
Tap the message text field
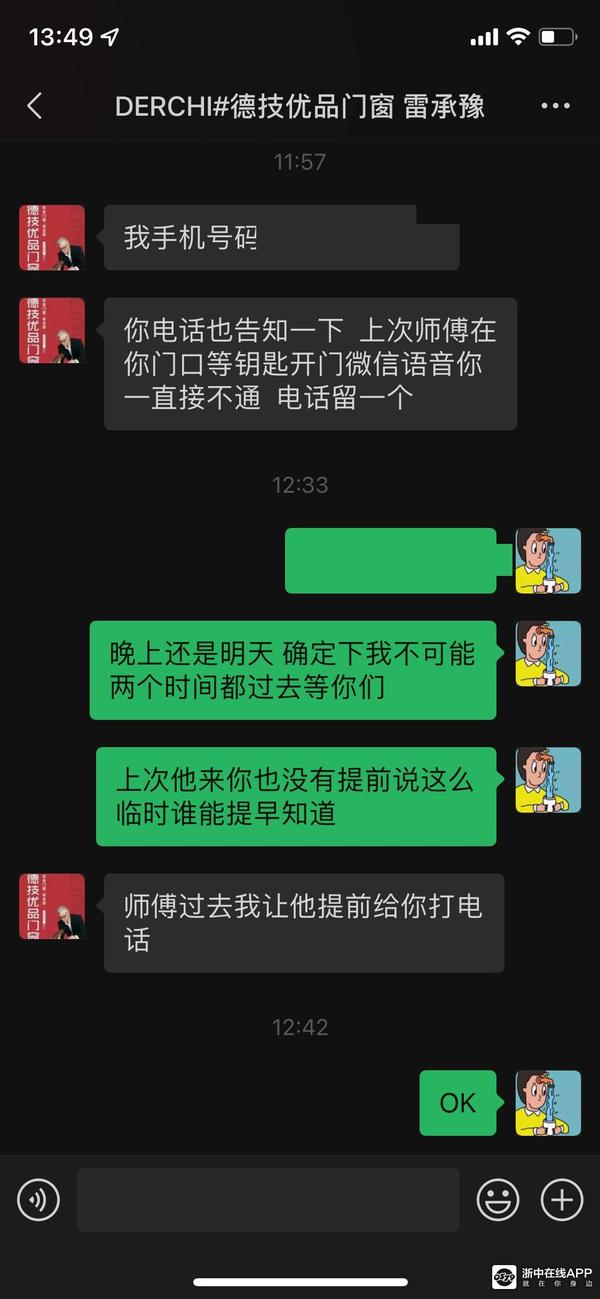coord(268,1199)
